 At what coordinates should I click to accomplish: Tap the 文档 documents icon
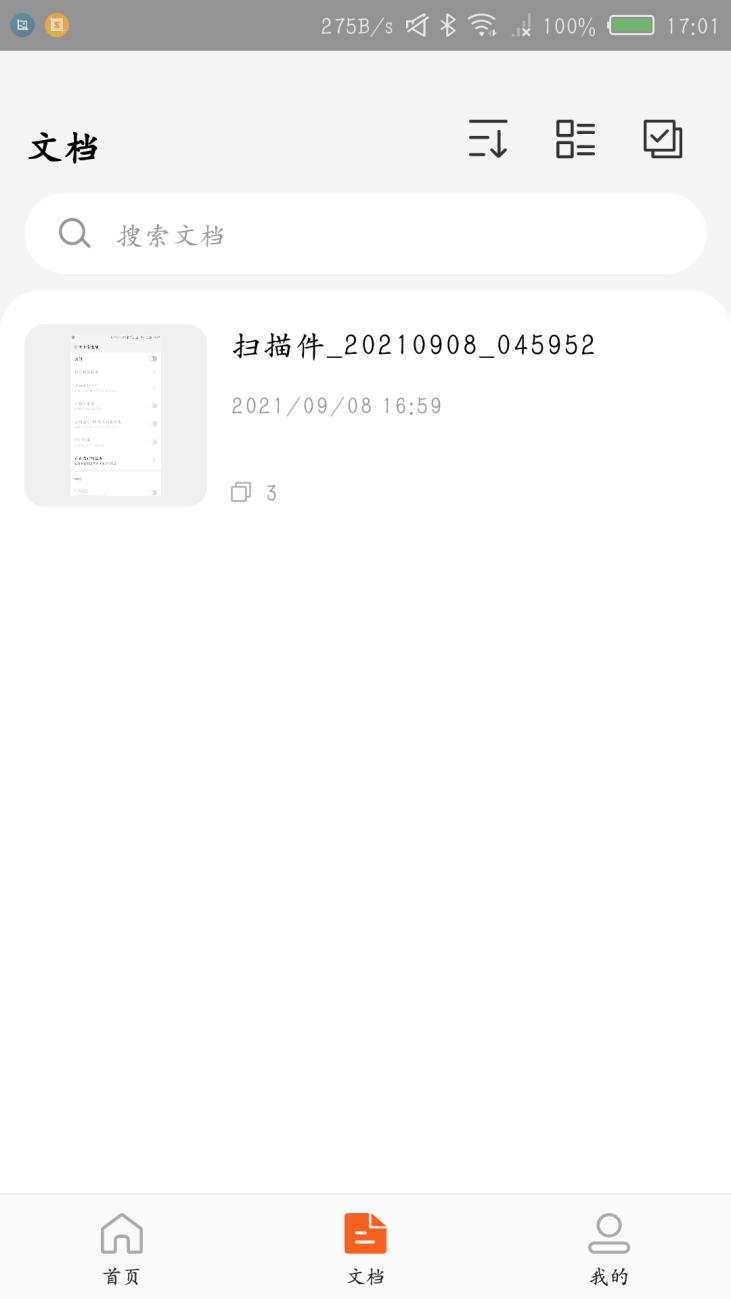[x=366, y=1234]
